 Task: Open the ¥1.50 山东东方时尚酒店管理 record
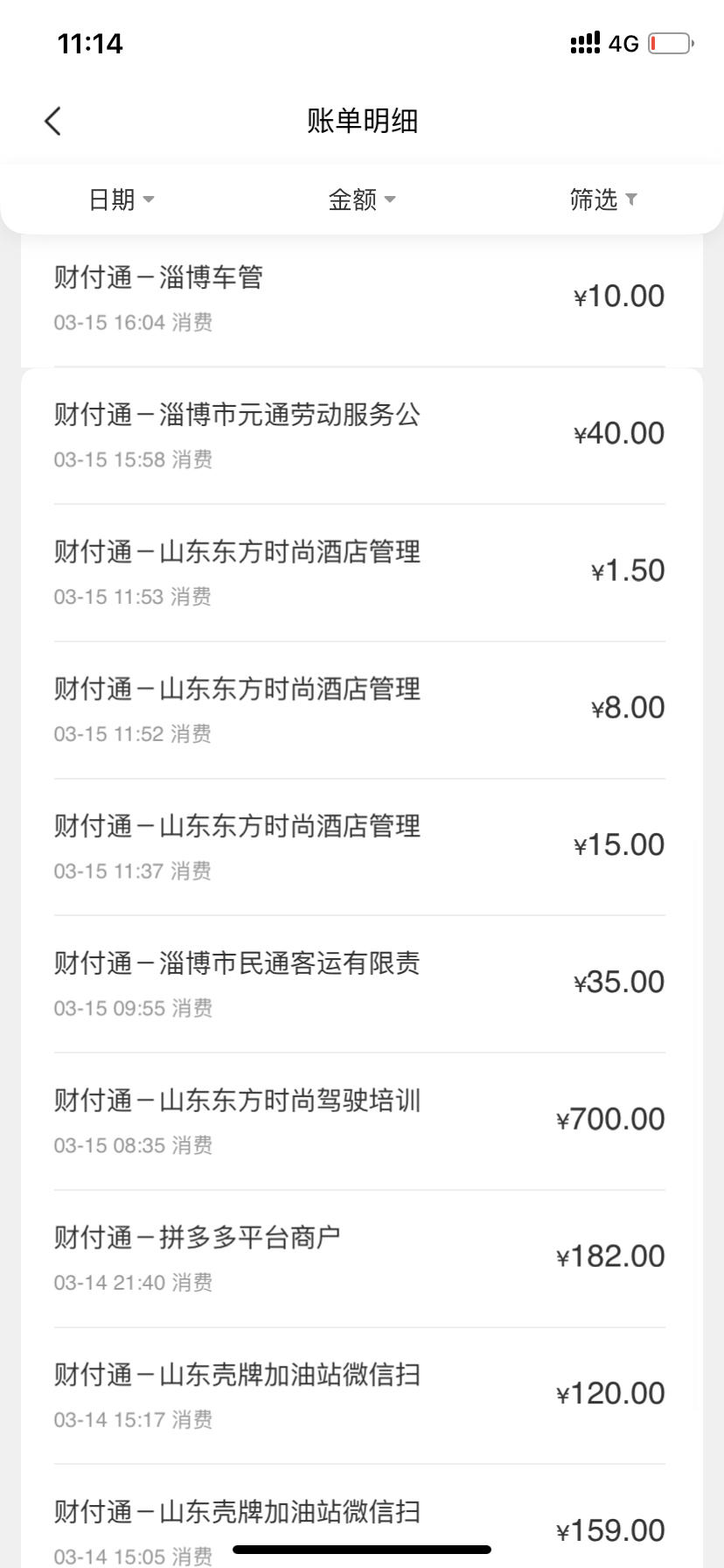click(x=362, y=573)
